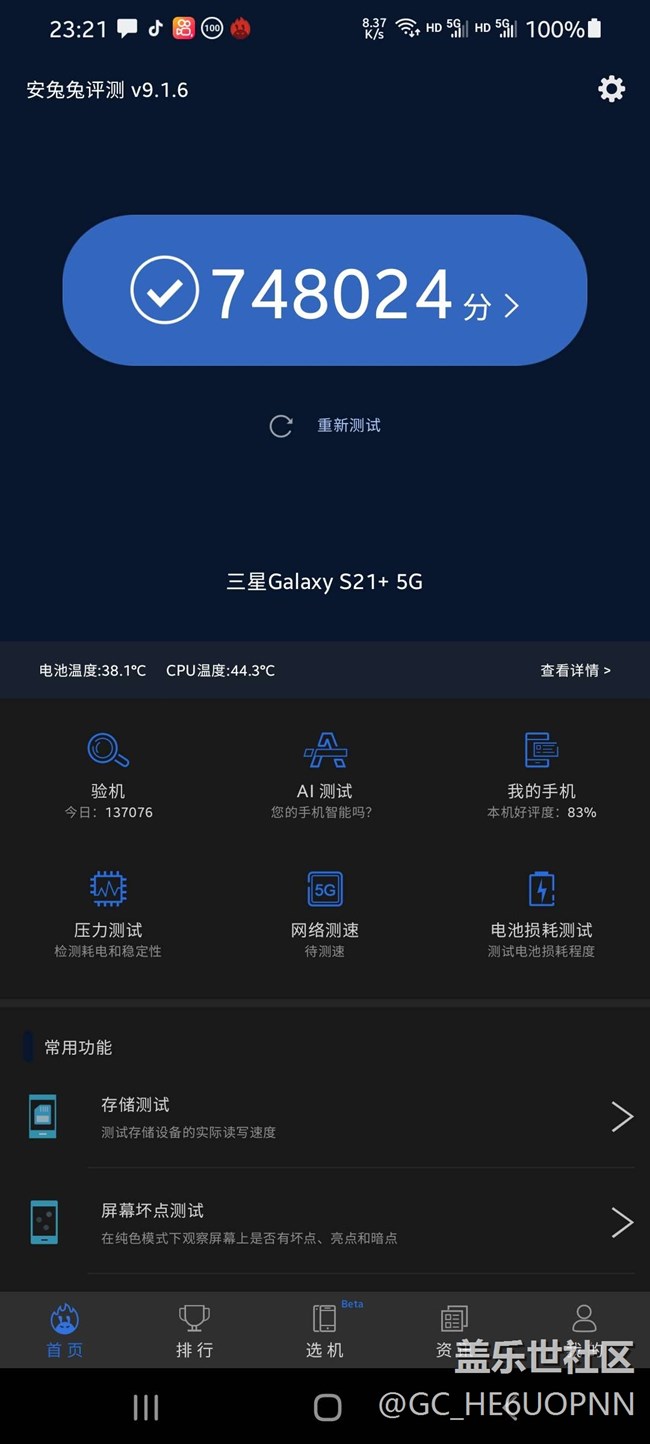Open 查看详情 temperature details
The width and height of the screenshot is (650, 1444).
[575, 670]
